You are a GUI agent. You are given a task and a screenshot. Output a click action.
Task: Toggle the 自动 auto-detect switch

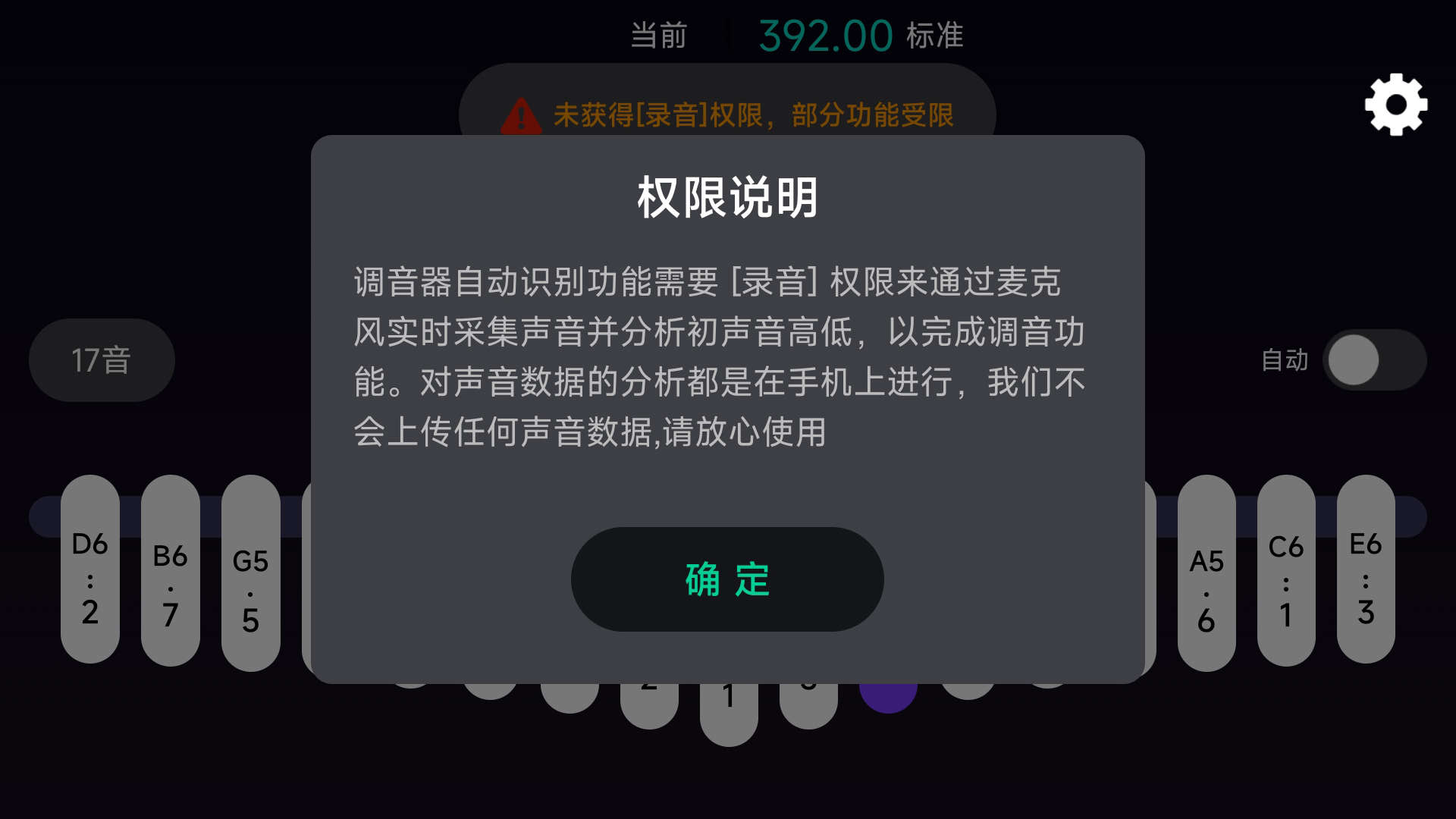tap(1374, 360)
